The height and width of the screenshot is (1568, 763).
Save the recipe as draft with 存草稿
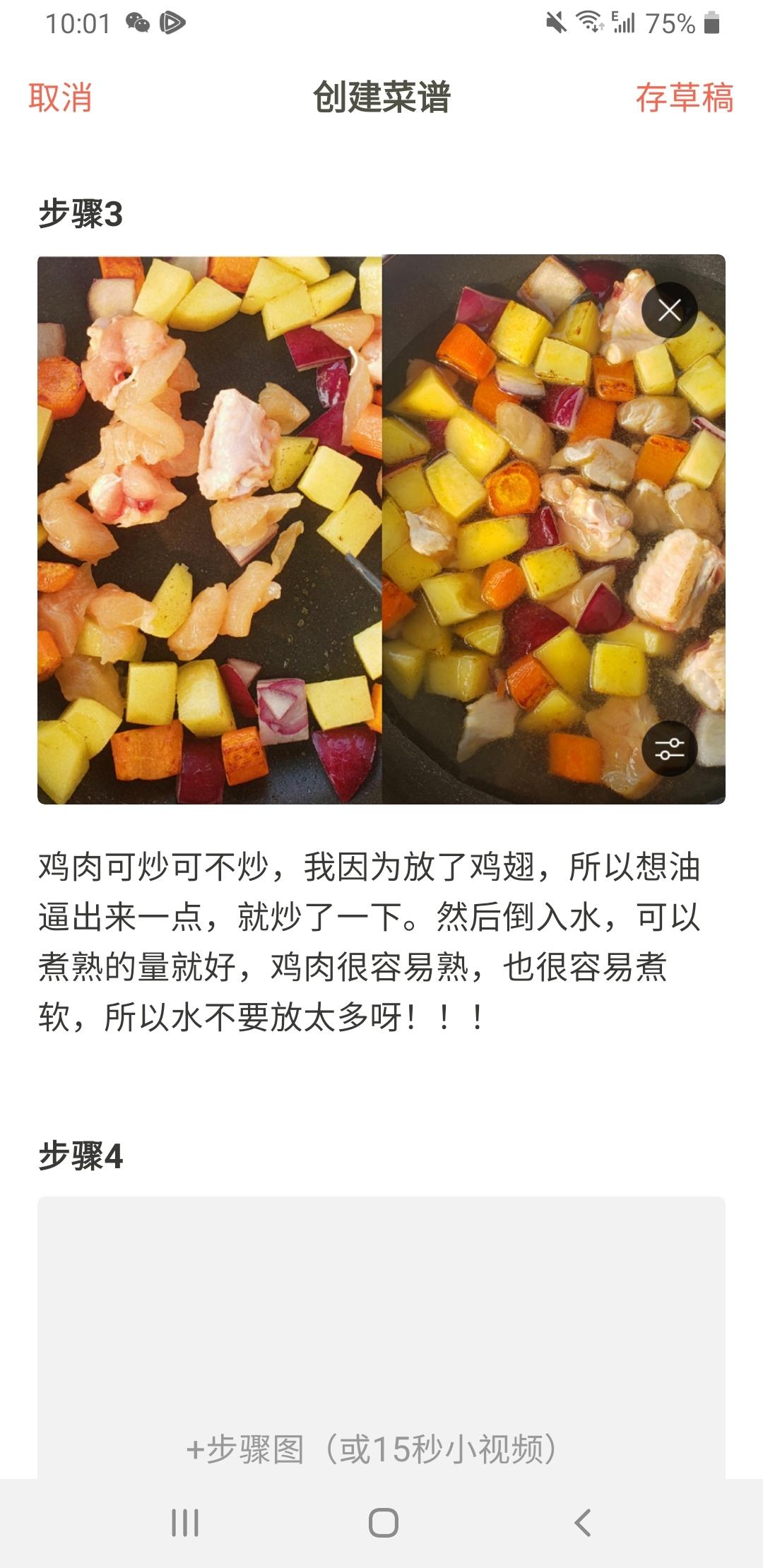[683, 97]
